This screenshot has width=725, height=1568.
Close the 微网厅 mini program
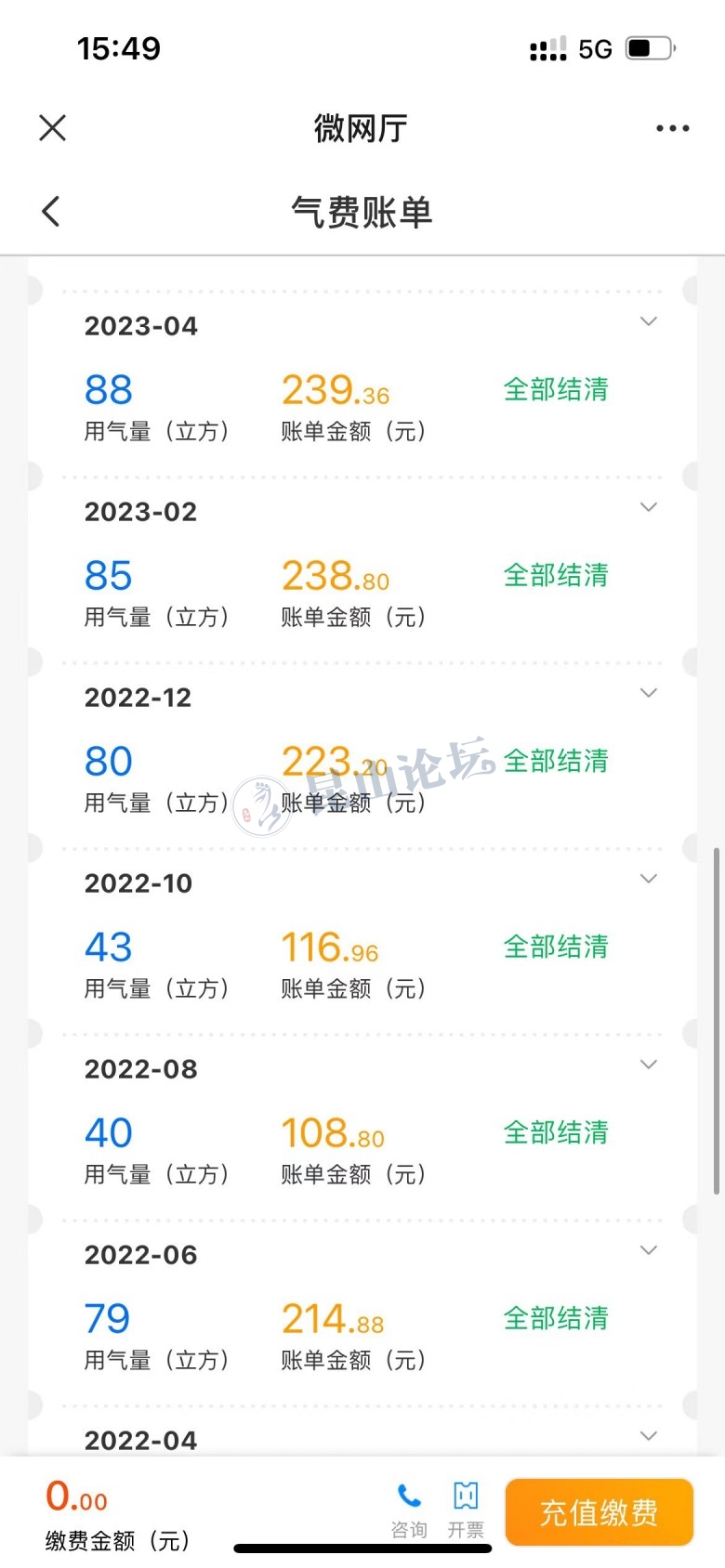[x=53, y=128]
